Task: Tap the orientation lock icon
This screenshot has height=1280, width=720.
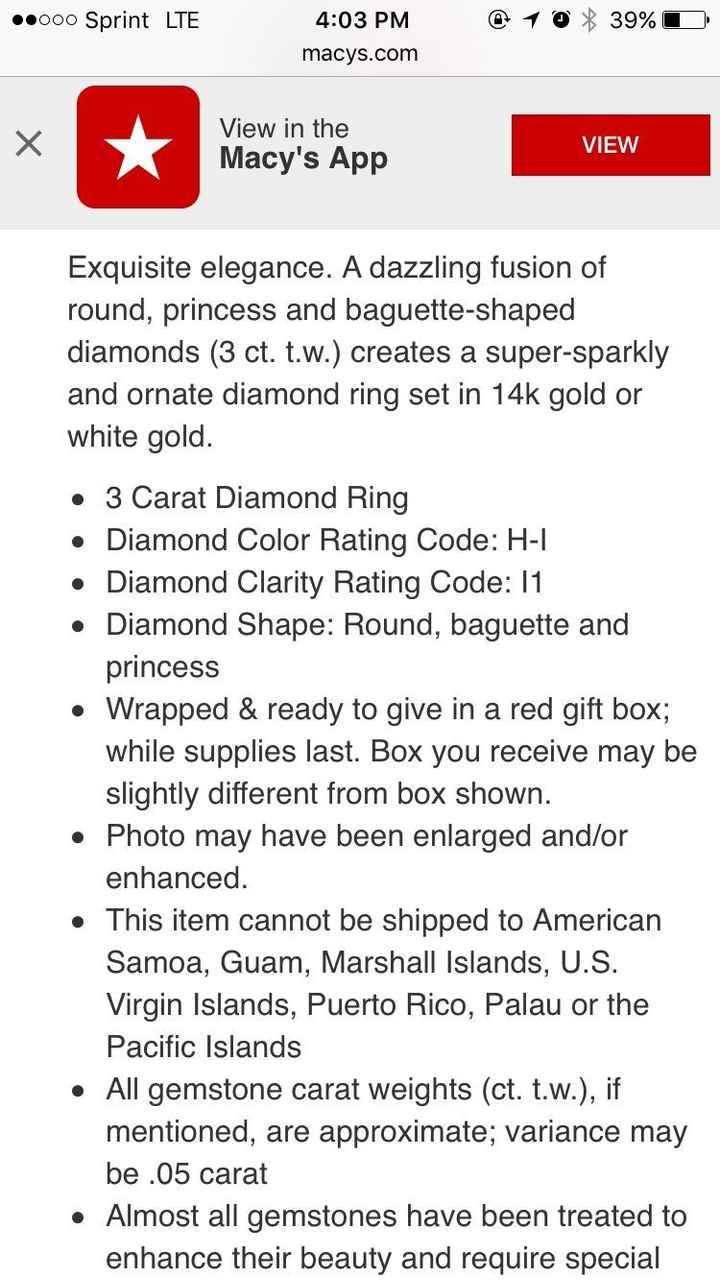Action: pos(497,18)
